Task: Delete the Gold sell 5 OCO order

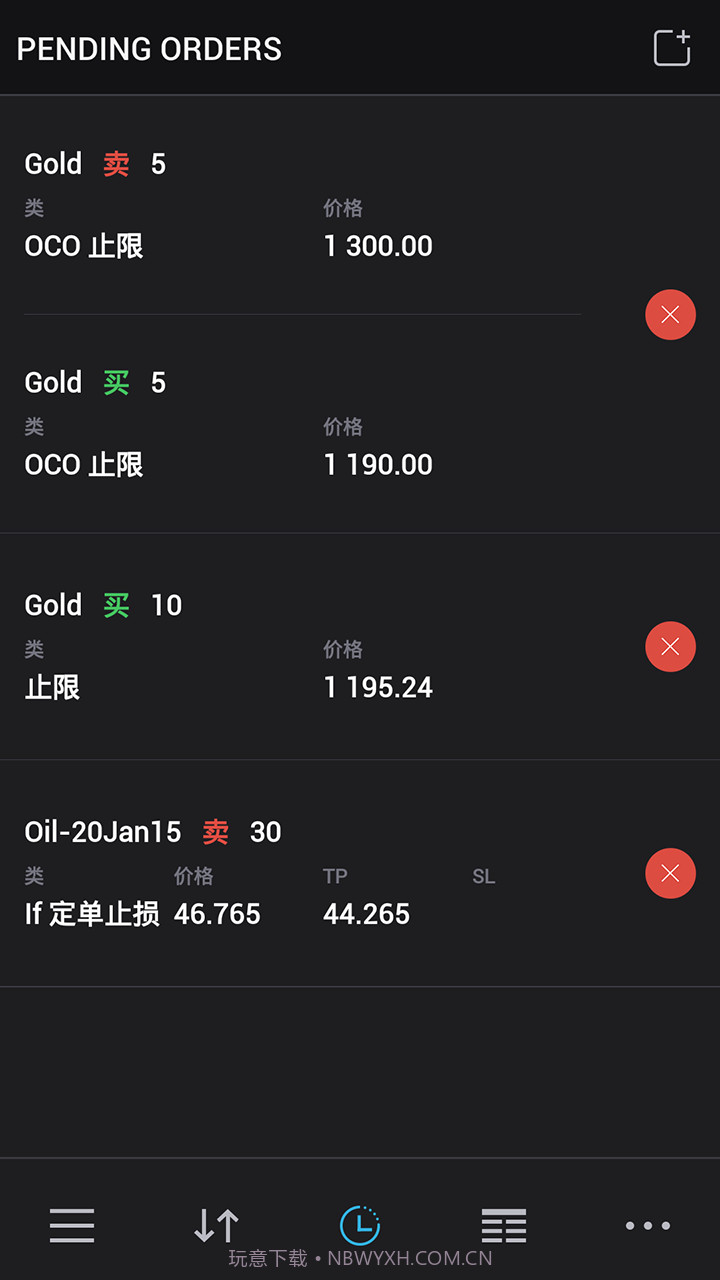Action: tap(670, 314)
